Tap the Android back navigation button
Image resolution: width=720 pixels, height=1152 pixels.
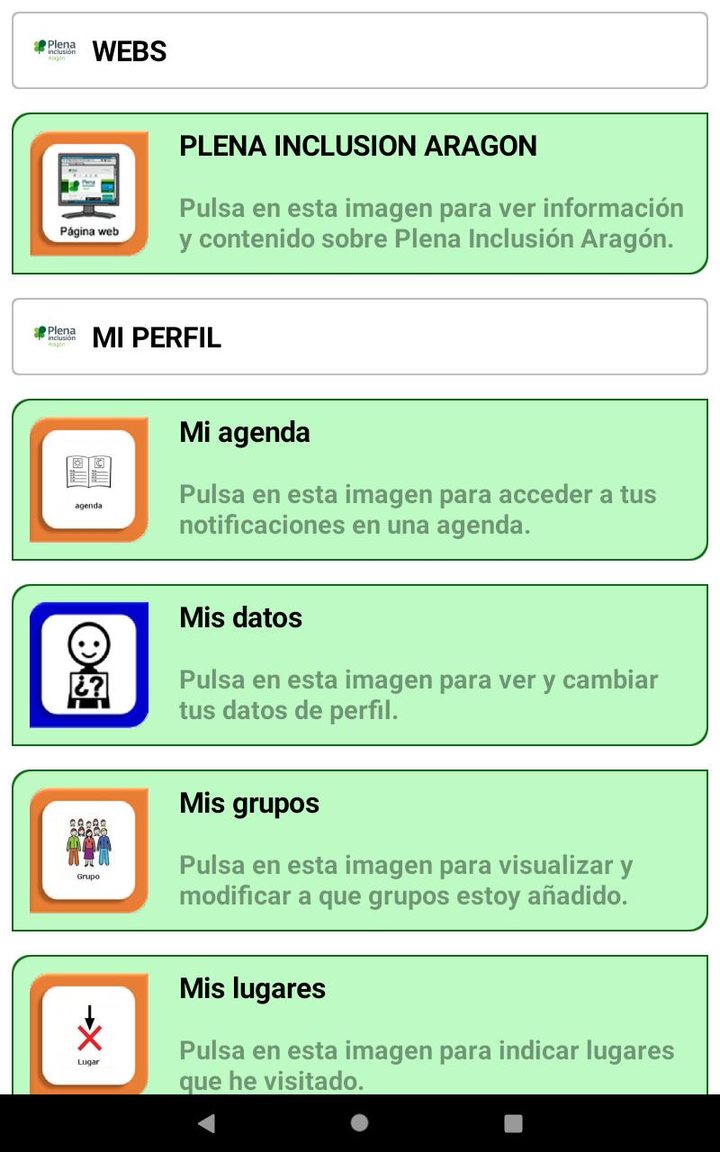pyautogui.click(x=207, y=1123)
